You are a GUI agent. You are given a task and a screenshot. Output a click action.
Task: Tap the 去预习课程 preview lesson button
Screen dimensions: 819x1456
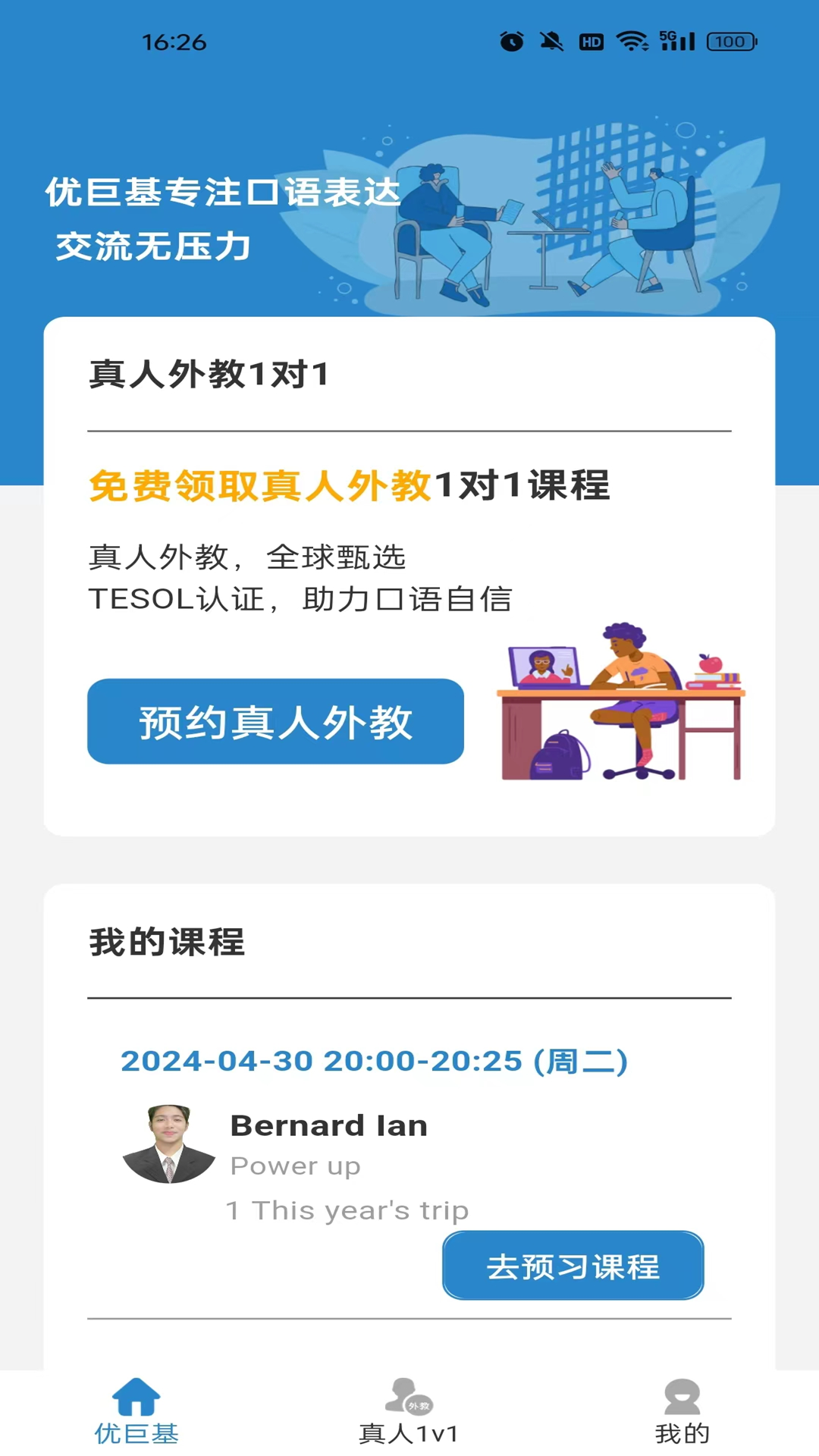click(573, 1265)
